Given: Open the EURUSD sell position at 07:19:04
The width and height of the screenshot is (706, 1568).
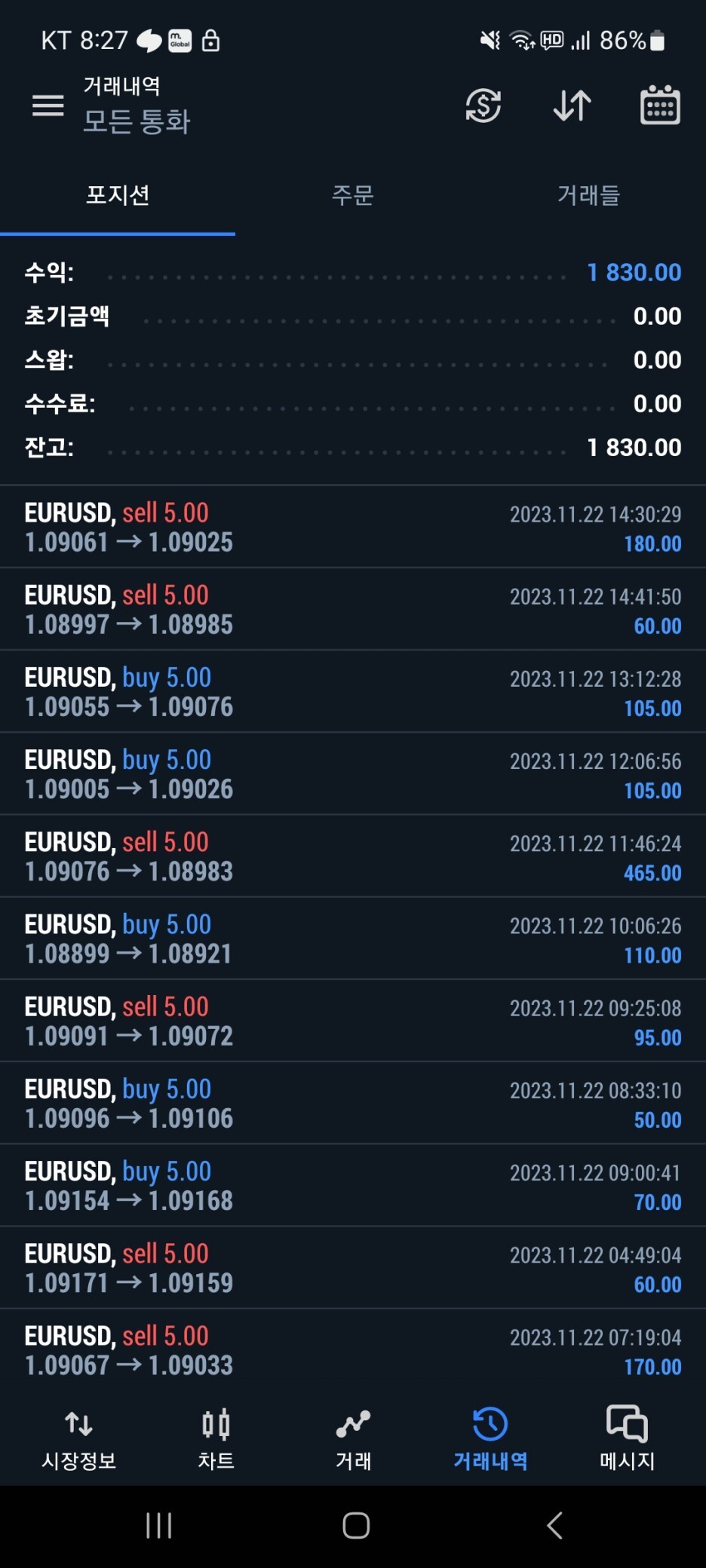Looking at the screenshot, I should [x=353, y=1350].
